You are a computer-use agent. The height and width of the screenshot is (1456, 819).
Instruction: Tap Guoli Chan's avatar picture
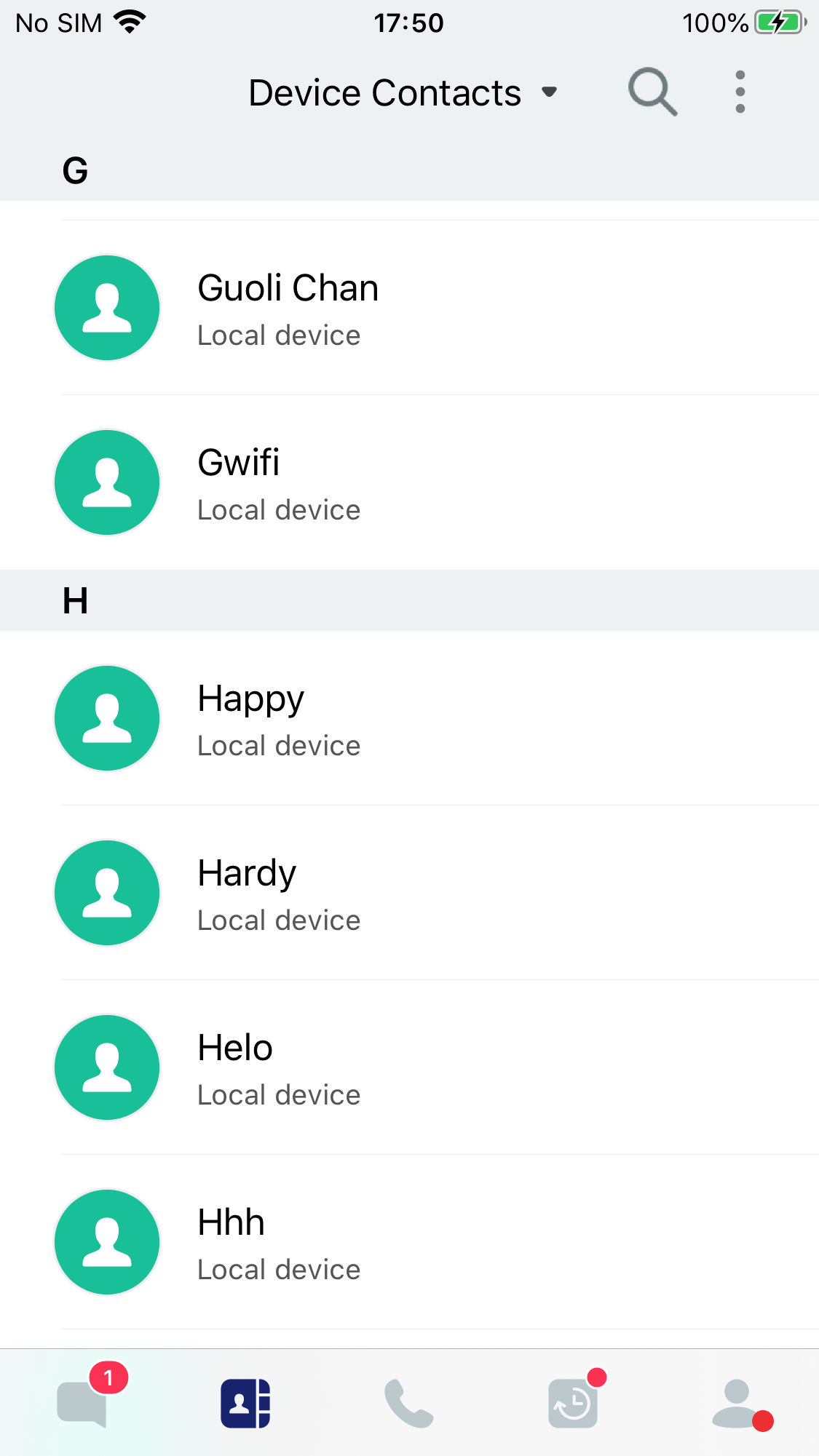pyautogui.click(x=106, y=308)
